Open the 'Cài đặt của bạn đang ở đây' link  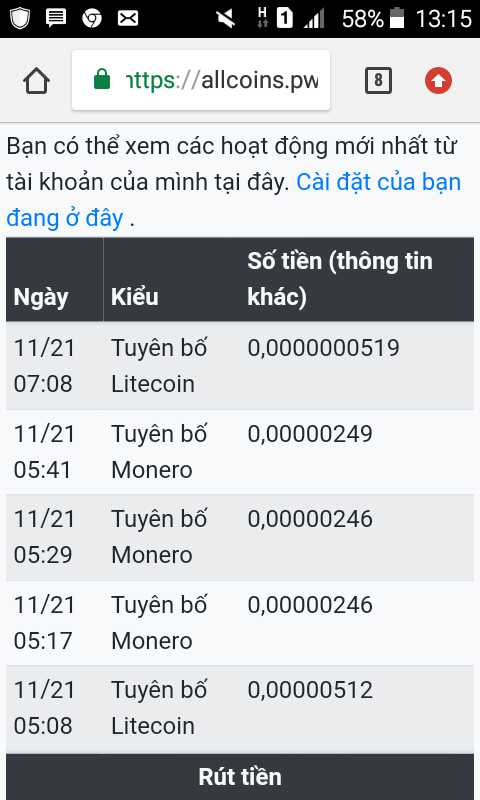point(234,200)
